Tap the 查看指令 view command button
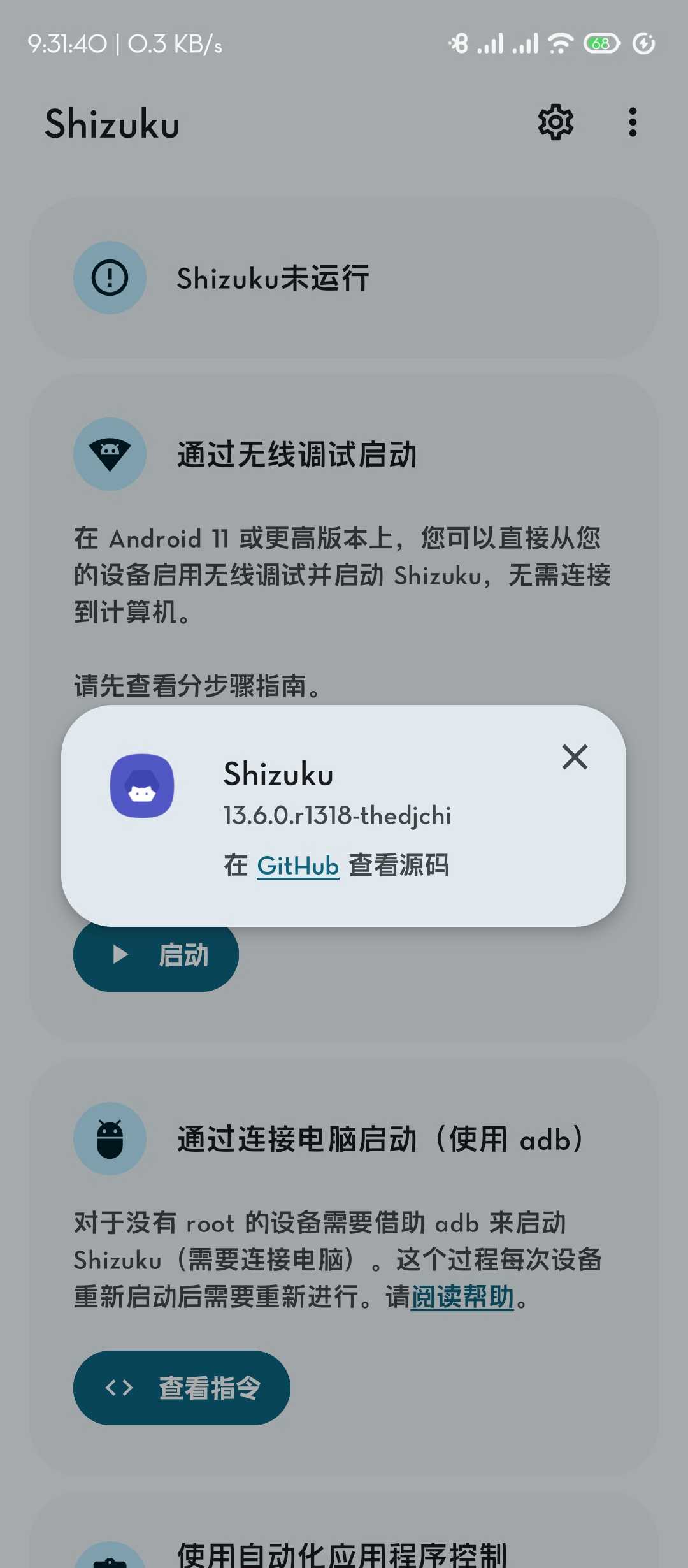Screen dimensions: 688x1568 tap(182, 1388)
